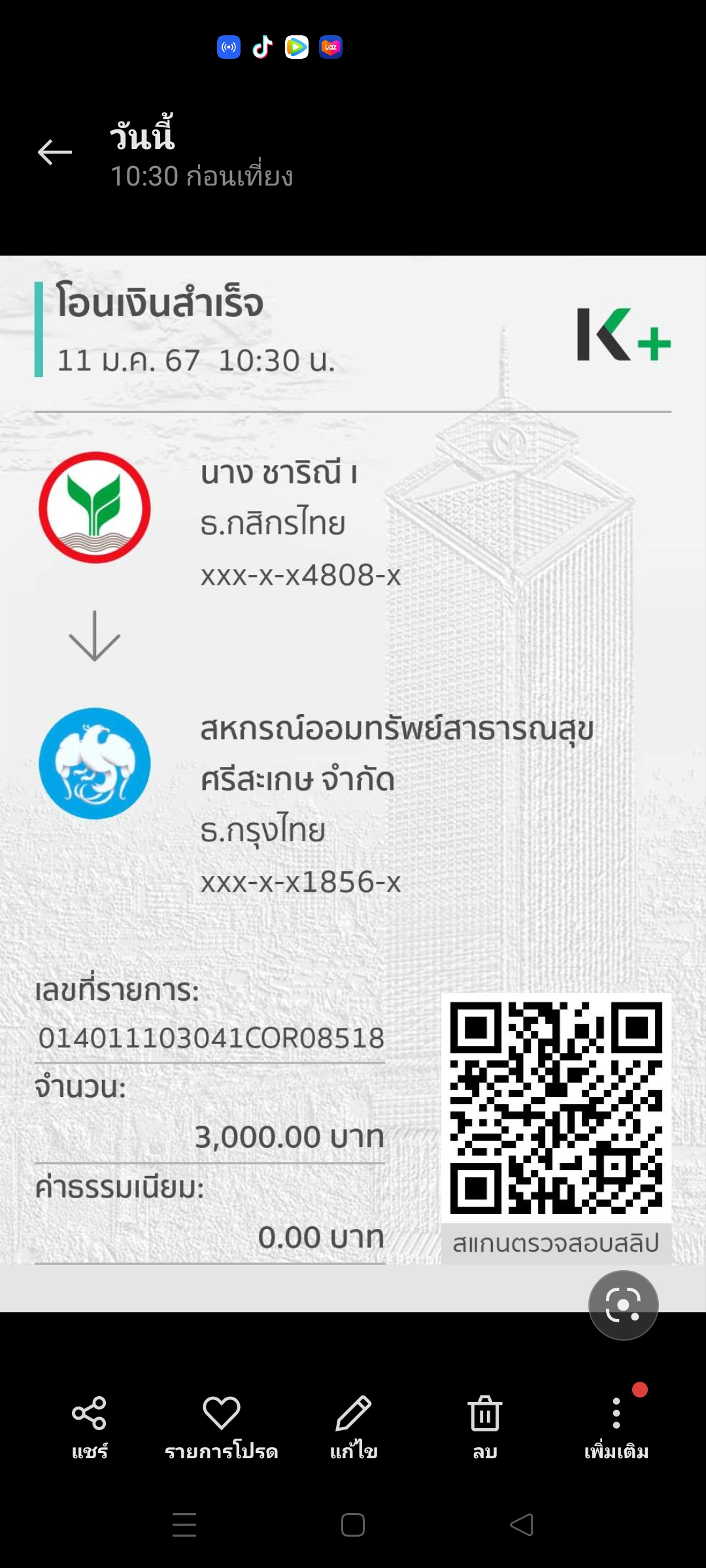
Task: Open recent apps from navigation bar
Action: tap(184, 1525)
